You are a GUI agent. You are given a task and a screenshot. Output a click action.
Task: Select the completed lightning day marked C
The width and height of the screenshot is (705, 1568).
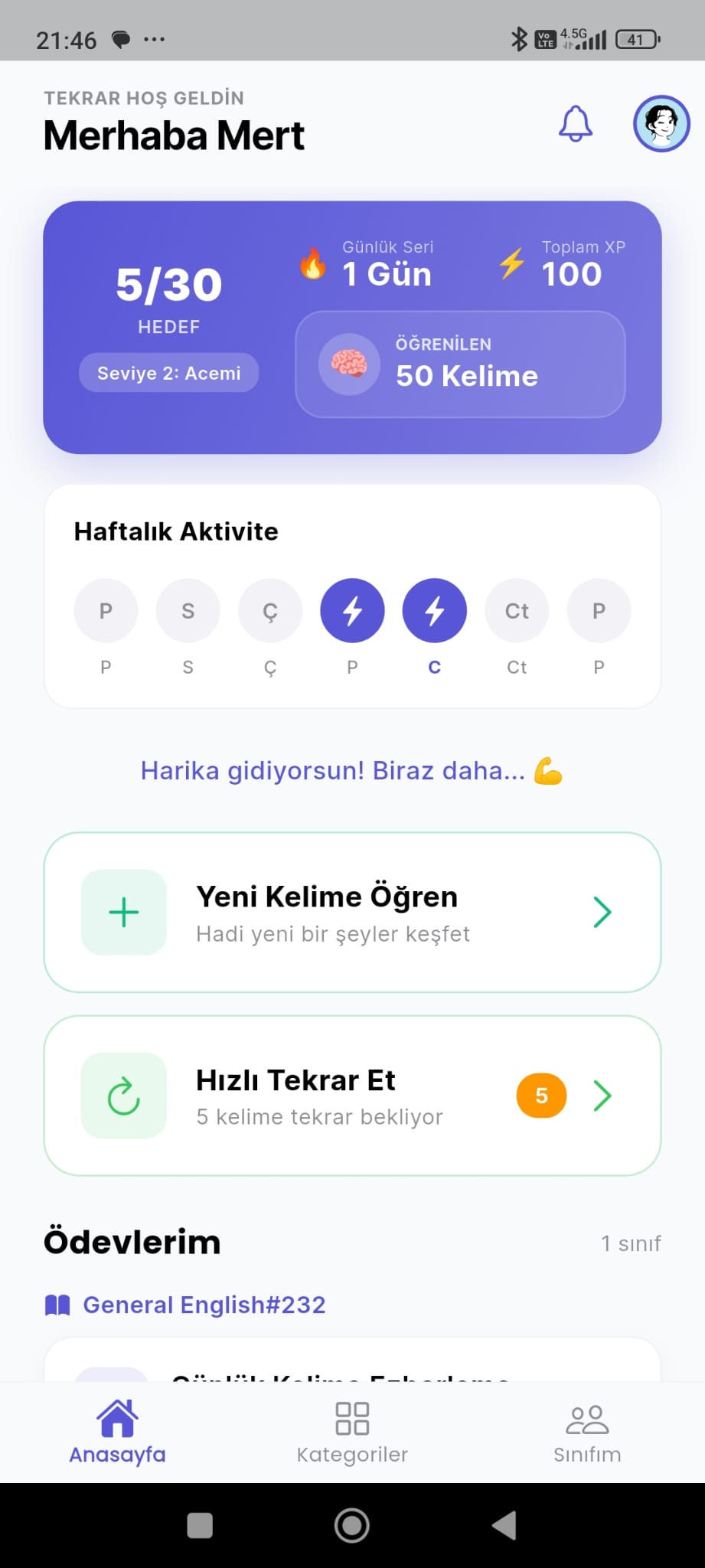[x=434, y=610]
